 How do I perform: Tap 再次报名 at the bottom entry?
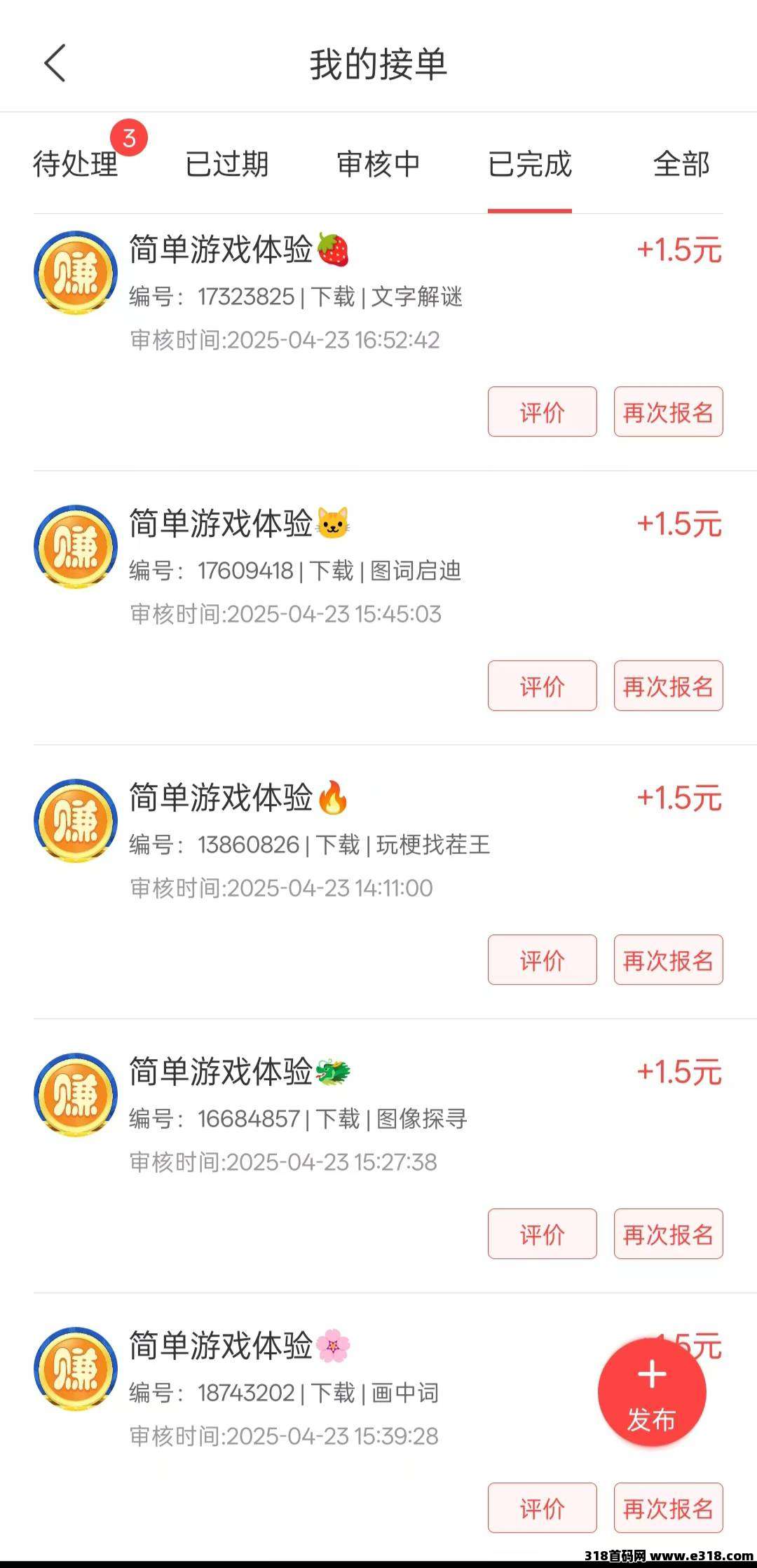tap(668, 1508)
